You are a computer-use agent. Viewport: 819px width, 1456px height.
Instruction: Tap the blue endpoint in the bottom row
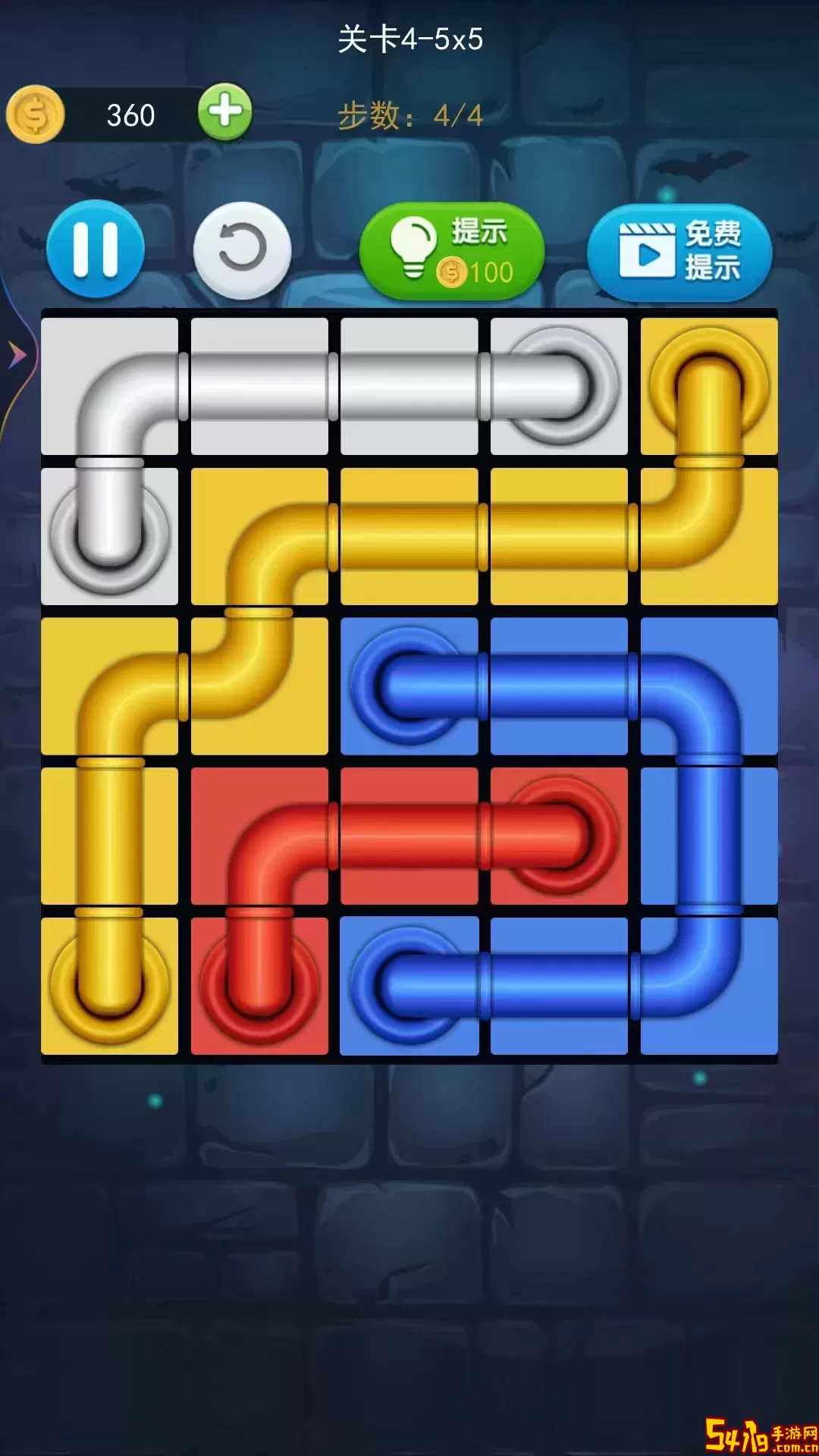tap(409, 984)
